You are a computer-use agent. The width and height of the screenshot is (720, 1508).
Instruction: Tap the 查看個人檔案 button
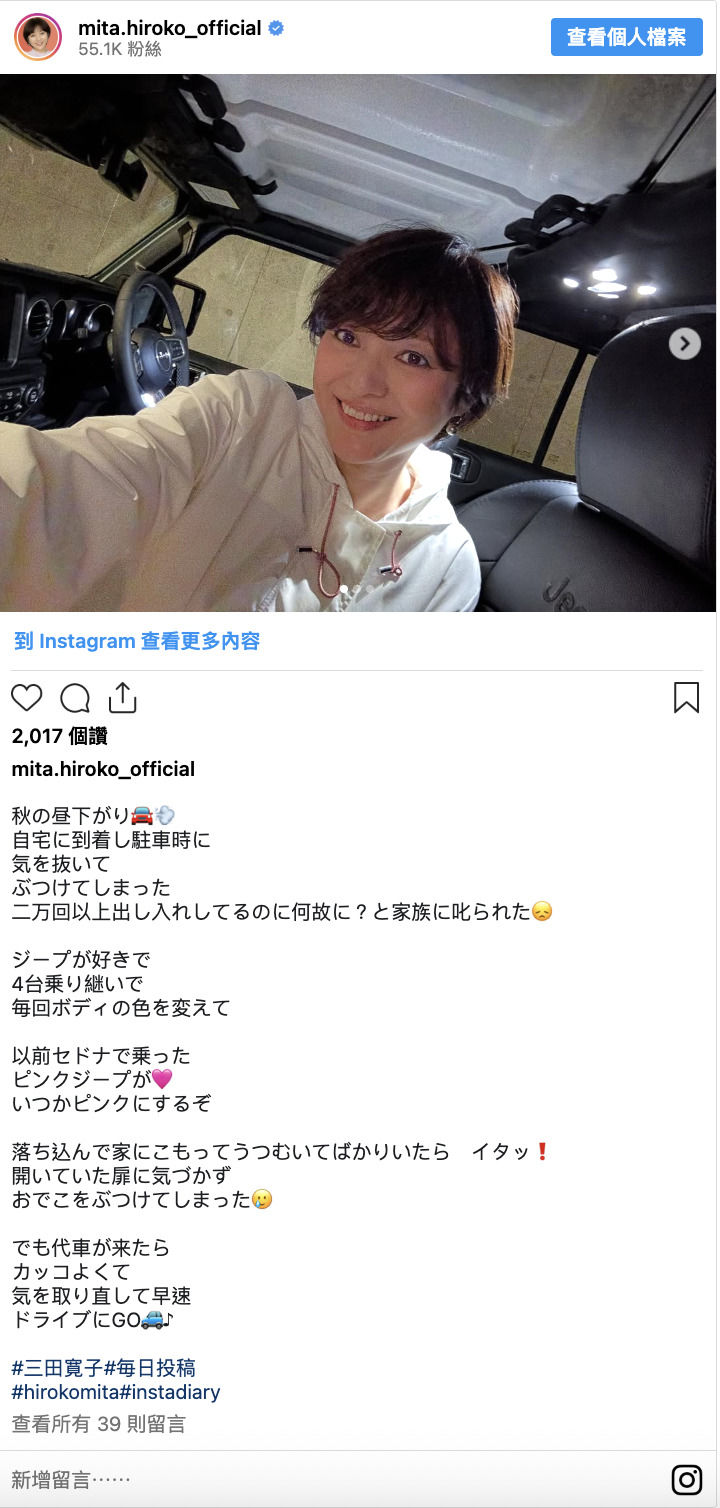coord(626,37)
